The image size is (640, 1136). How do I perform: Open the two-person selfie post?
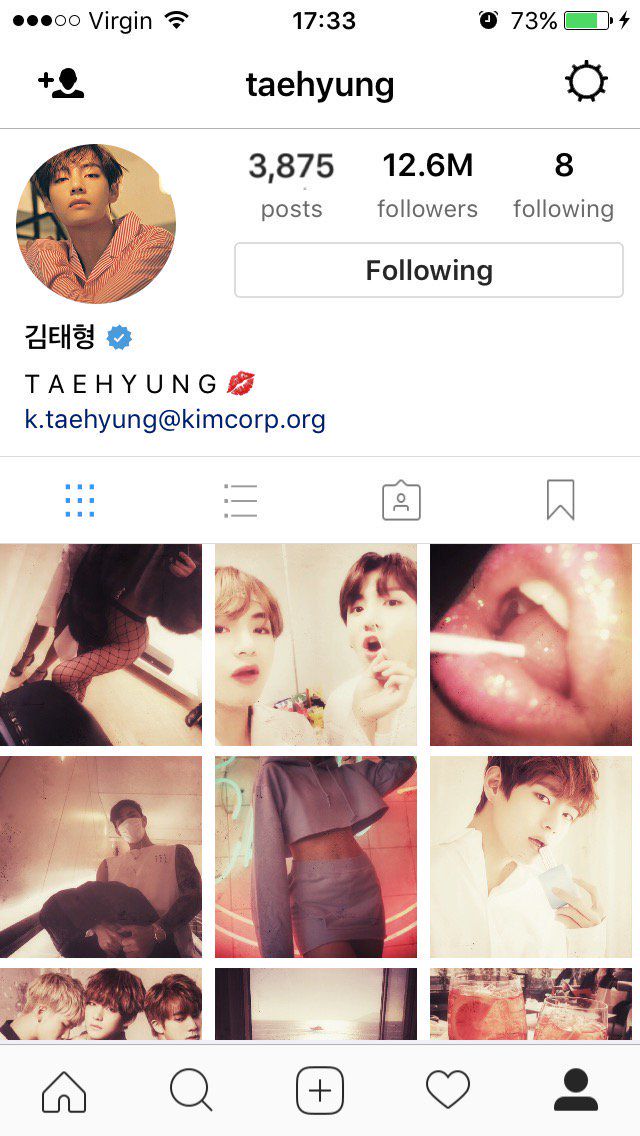tap(316, 645)
